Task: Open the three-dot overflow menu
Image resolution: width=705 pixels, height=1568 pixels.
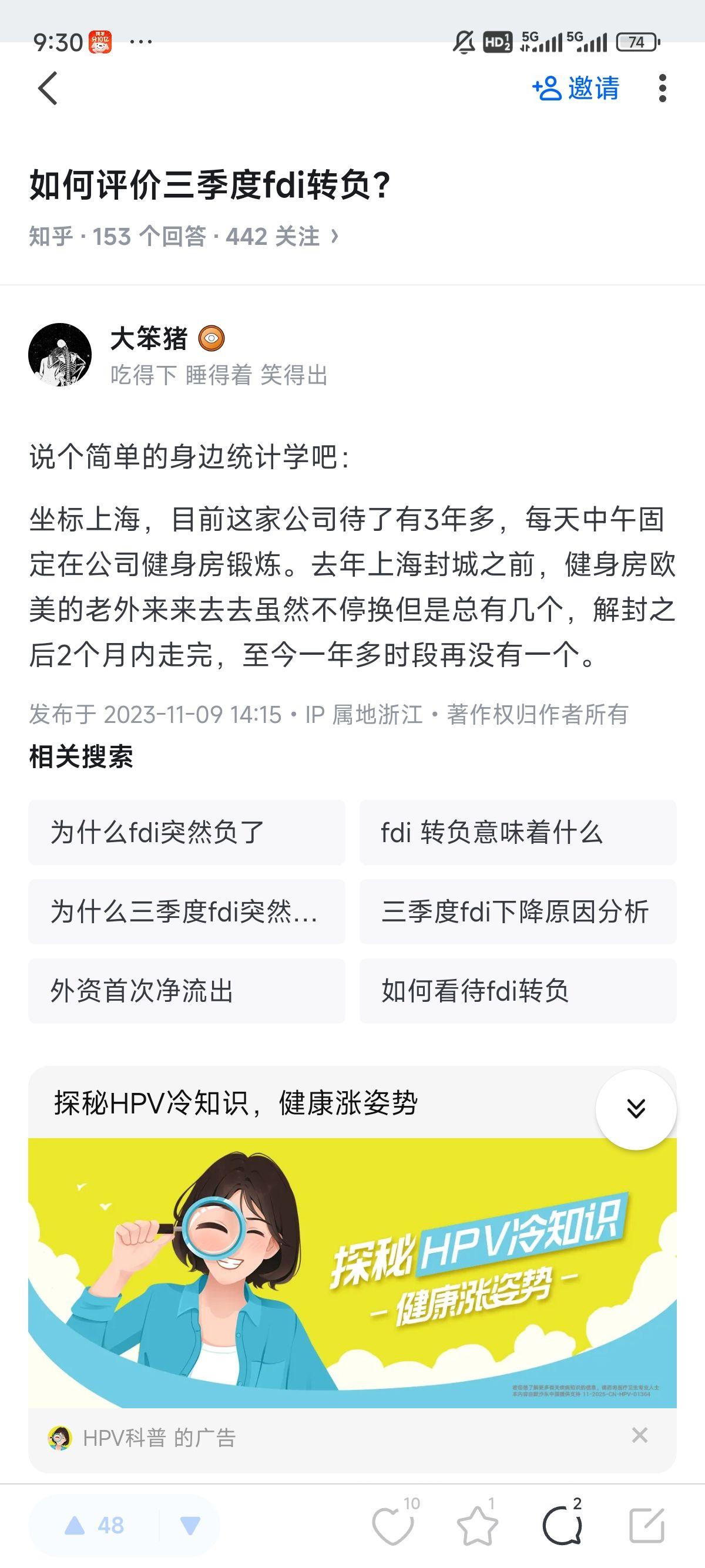Action: point(662,88)
